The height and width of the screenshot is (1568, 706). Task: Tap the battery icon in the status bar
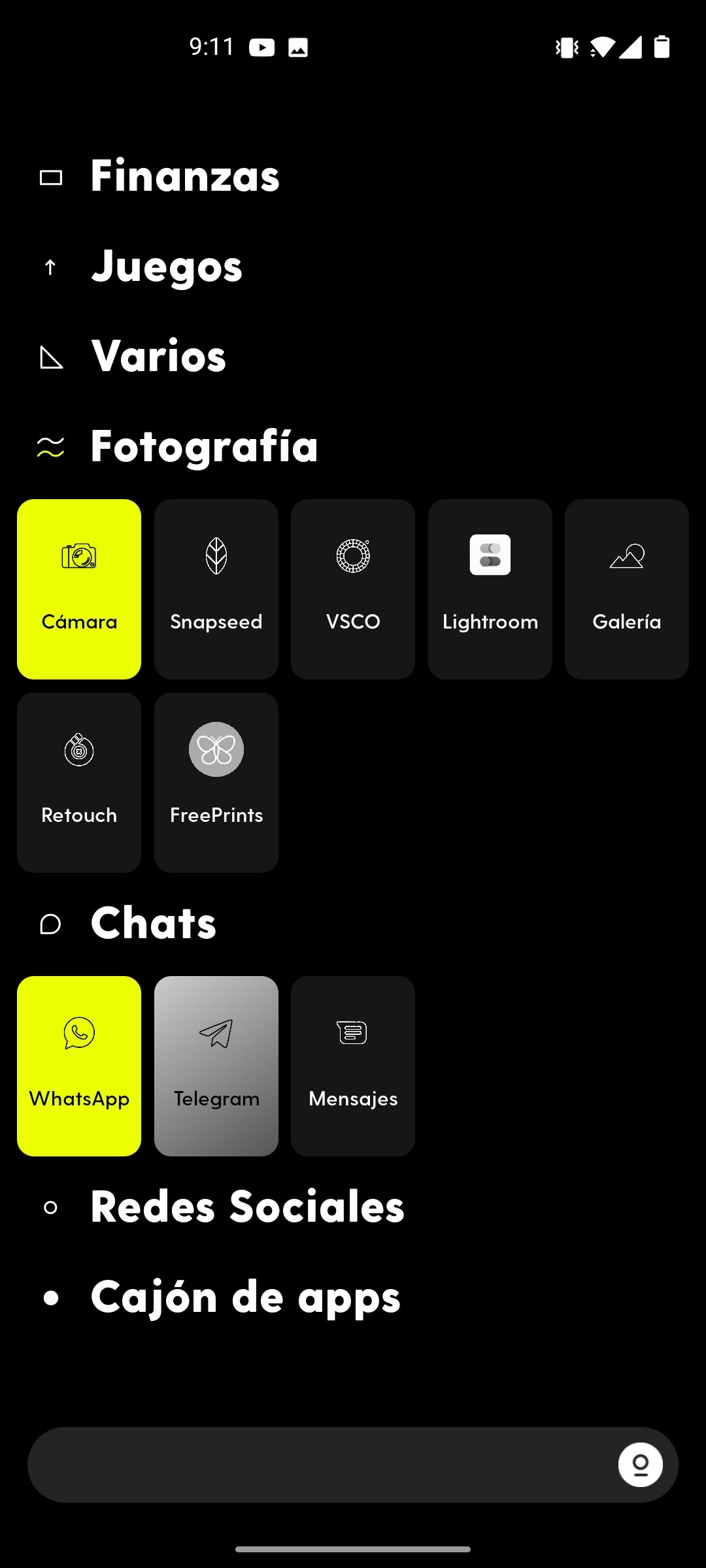(662, 46)
